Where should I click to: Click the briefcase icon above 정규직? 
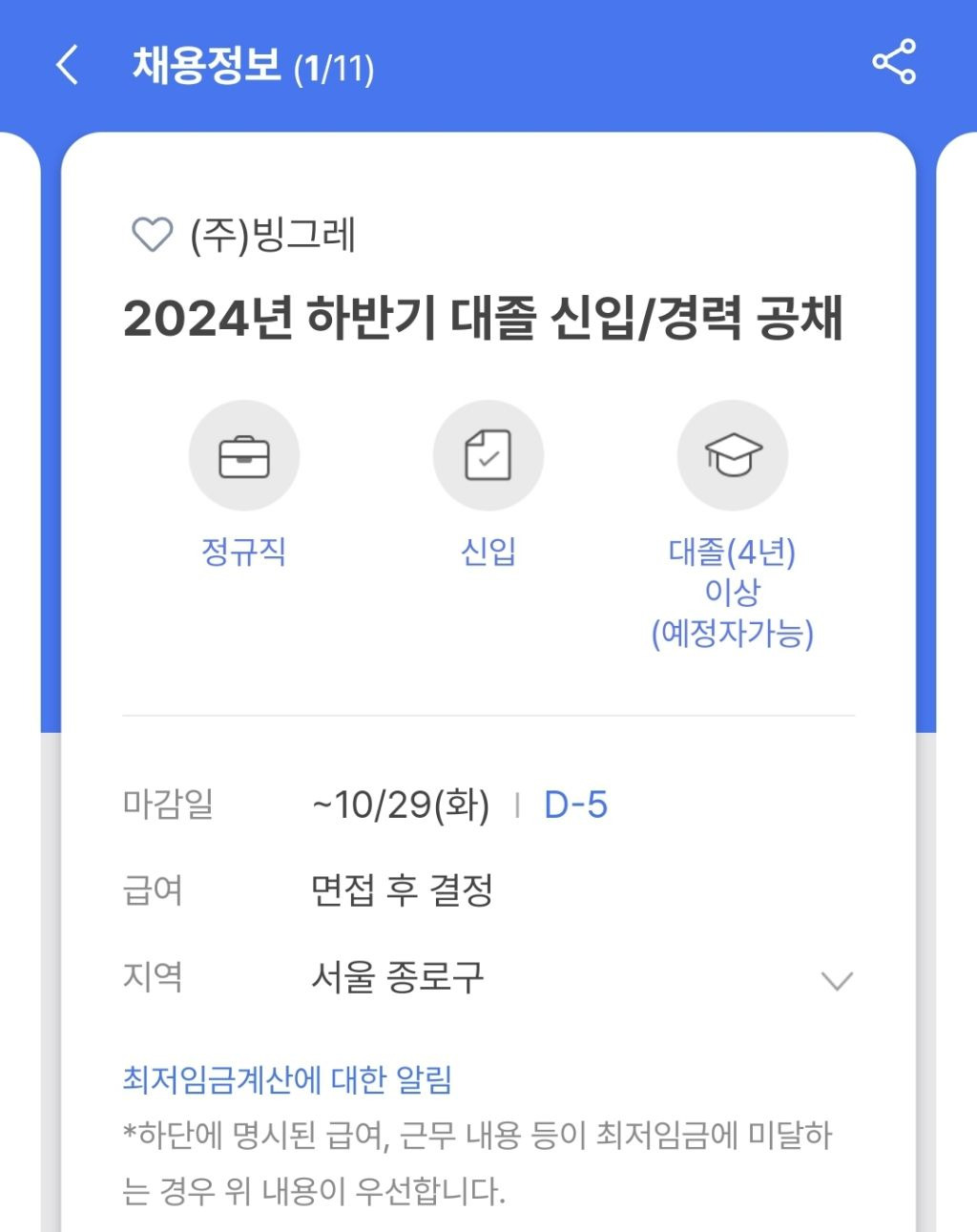(245, 455)
